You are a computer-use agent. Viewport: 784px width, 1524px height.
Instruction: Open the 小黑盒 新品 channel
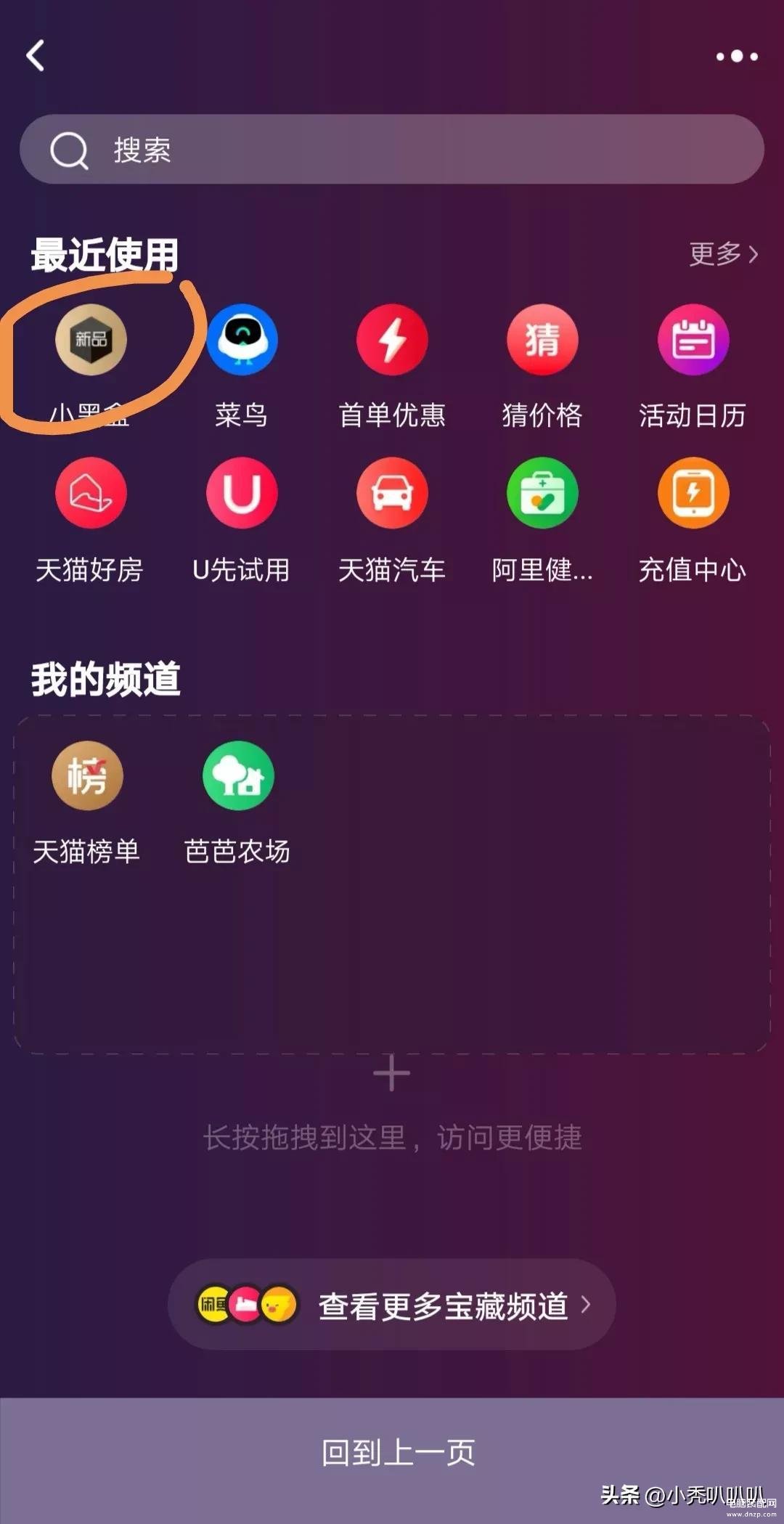click(91, 340)
